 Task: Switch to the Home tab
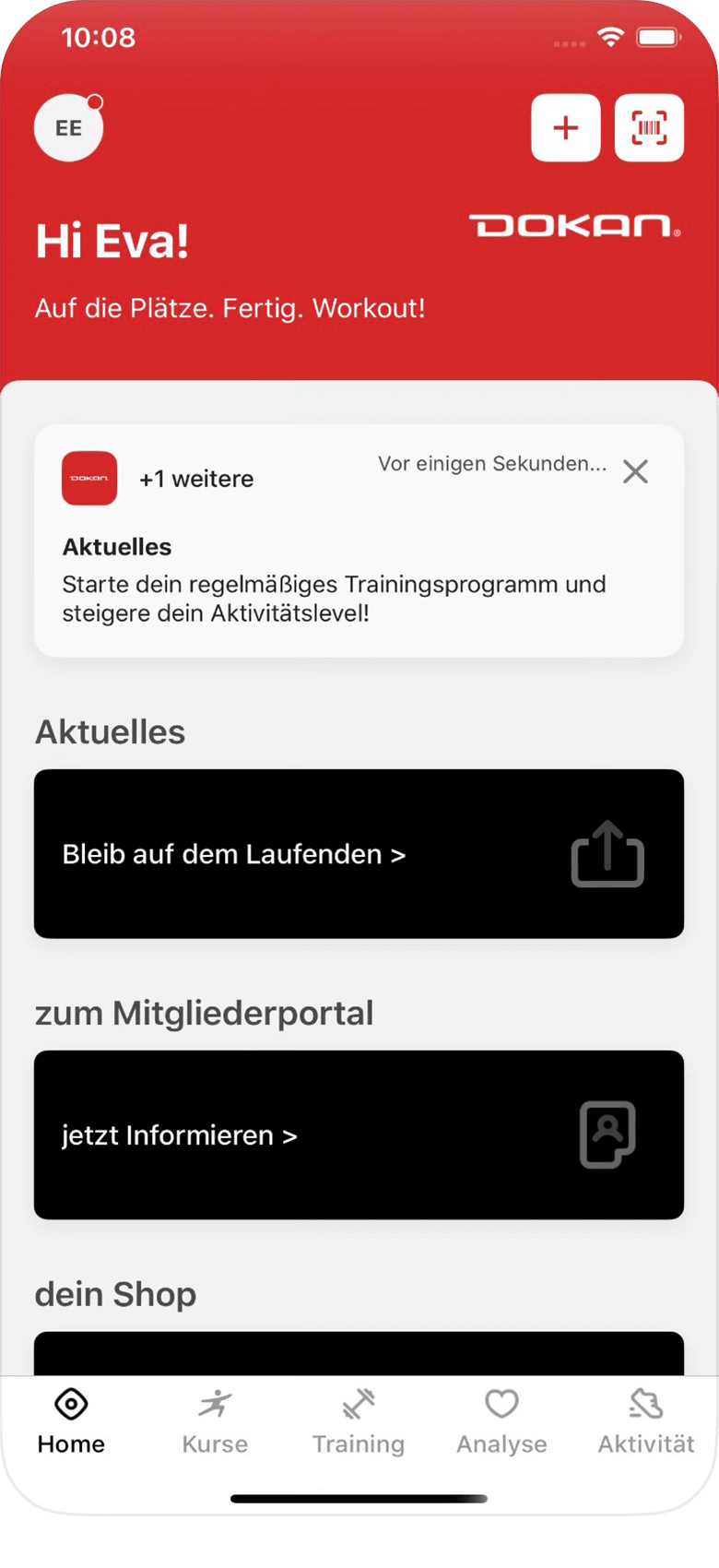71,1421
